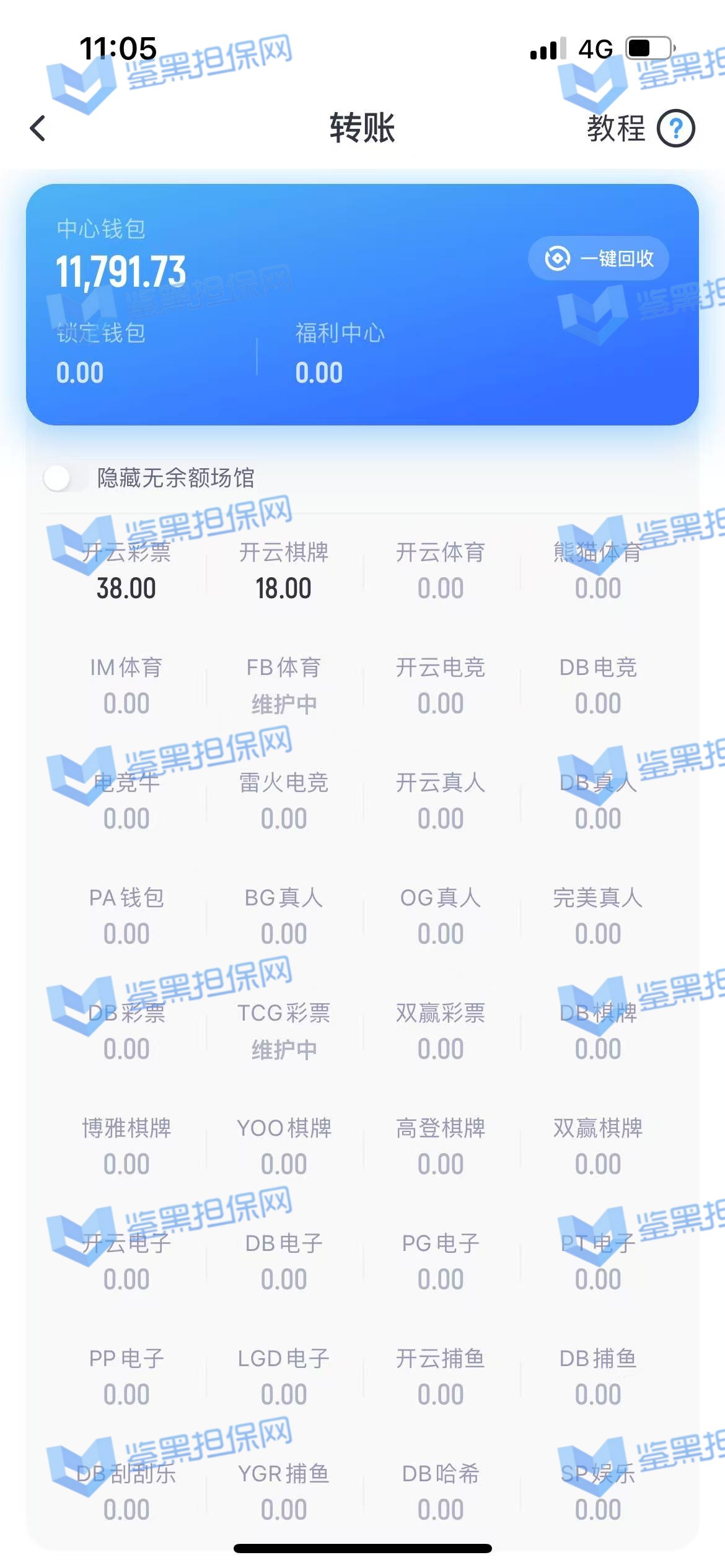Image resolution: width=725 pixels, height=1568 pixels.
Task: Select the 开云棋牌 venue wallet
Action: (284, 571)
